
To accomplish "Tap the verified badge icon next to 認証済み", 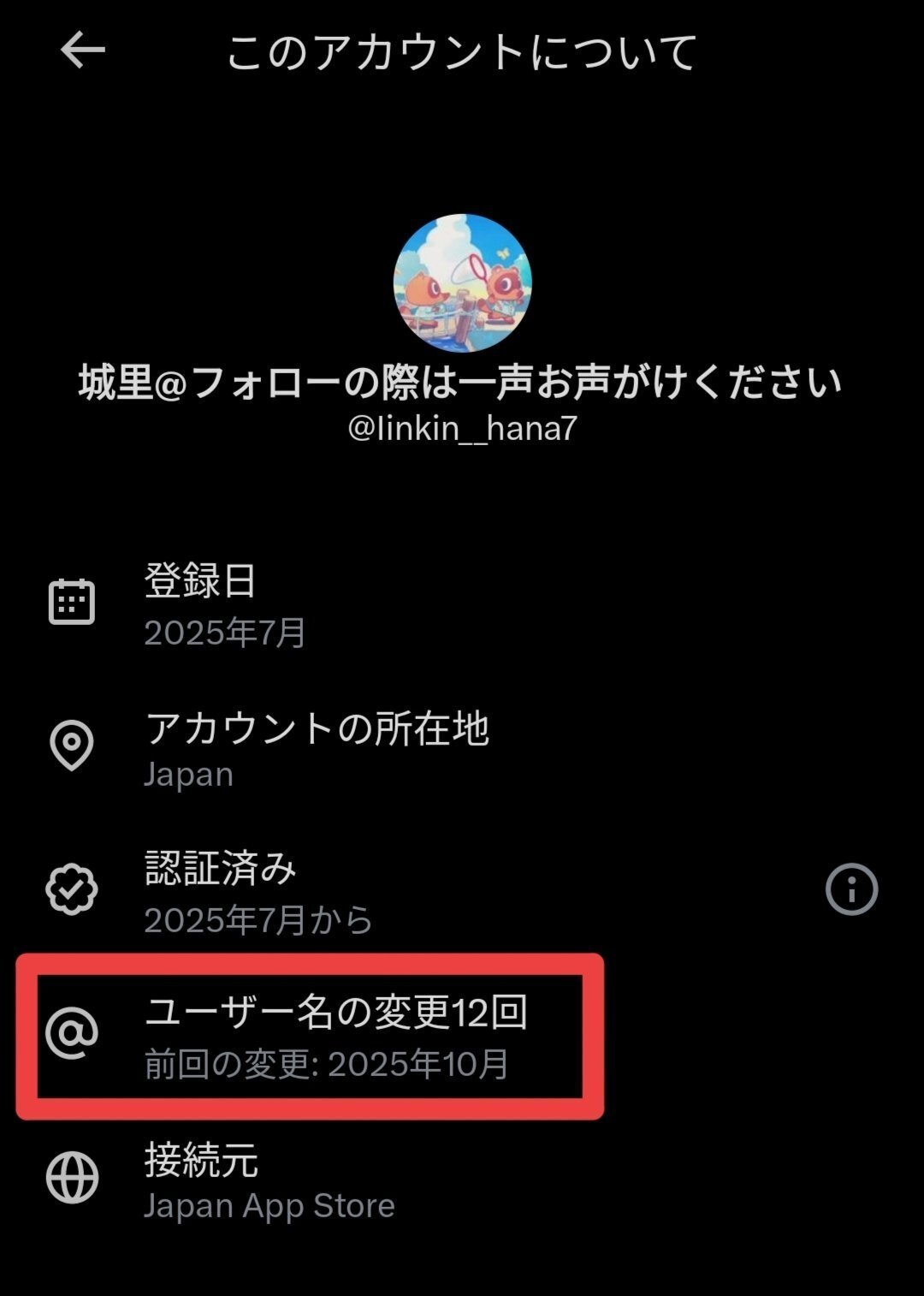I will click(x=74, y=888).
